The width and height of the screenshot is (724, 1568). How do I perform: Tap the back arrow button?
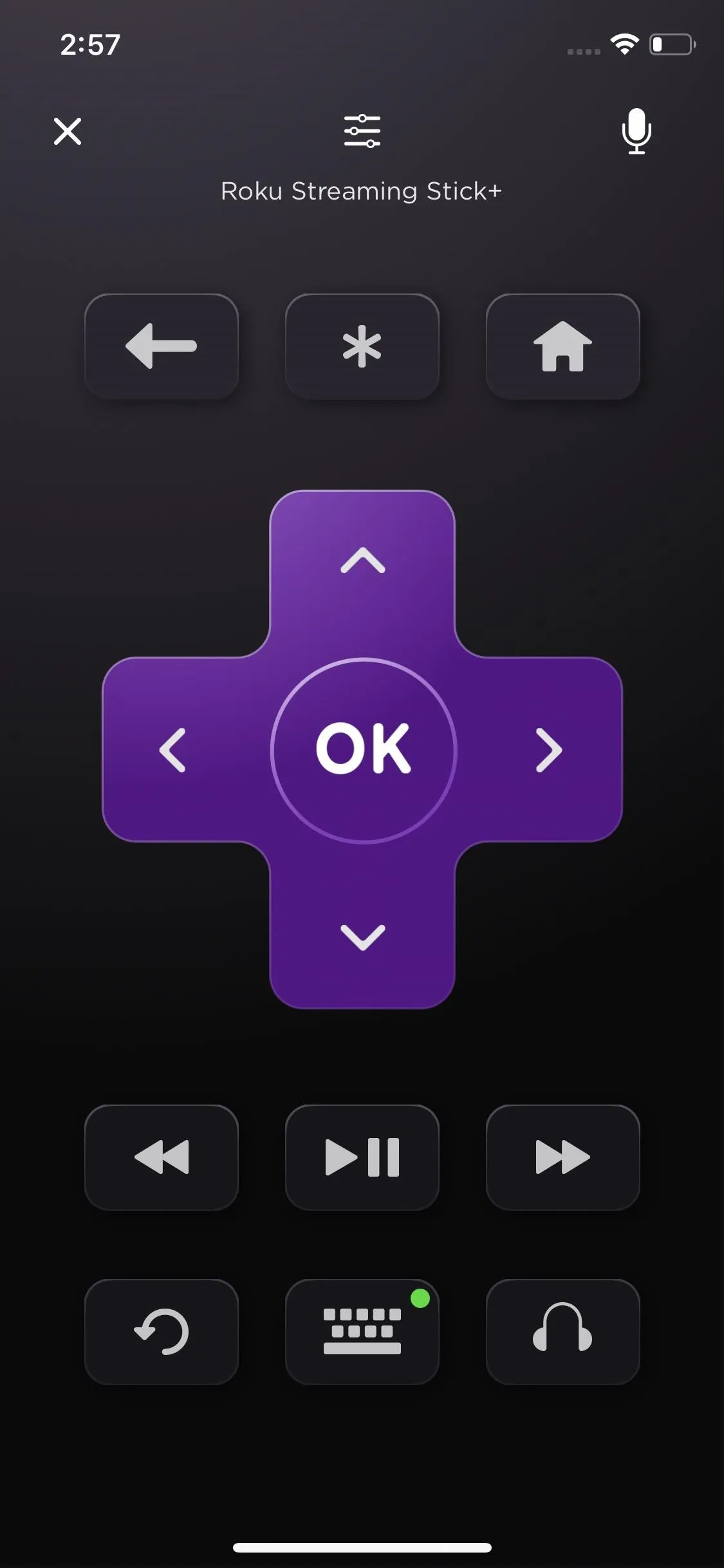162,346
